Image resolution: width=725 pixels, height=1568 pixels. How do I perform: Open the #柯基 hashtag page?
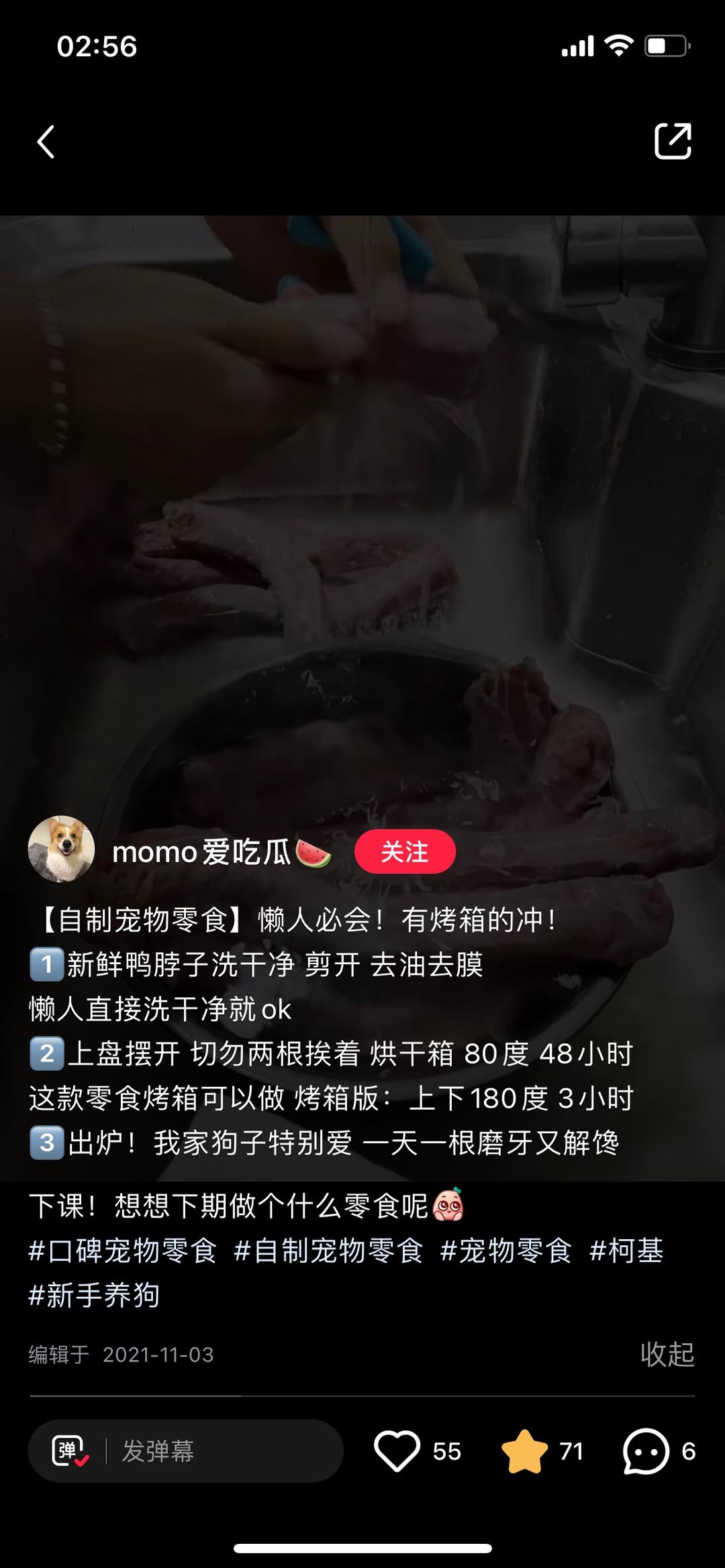tap(629, 1251)
